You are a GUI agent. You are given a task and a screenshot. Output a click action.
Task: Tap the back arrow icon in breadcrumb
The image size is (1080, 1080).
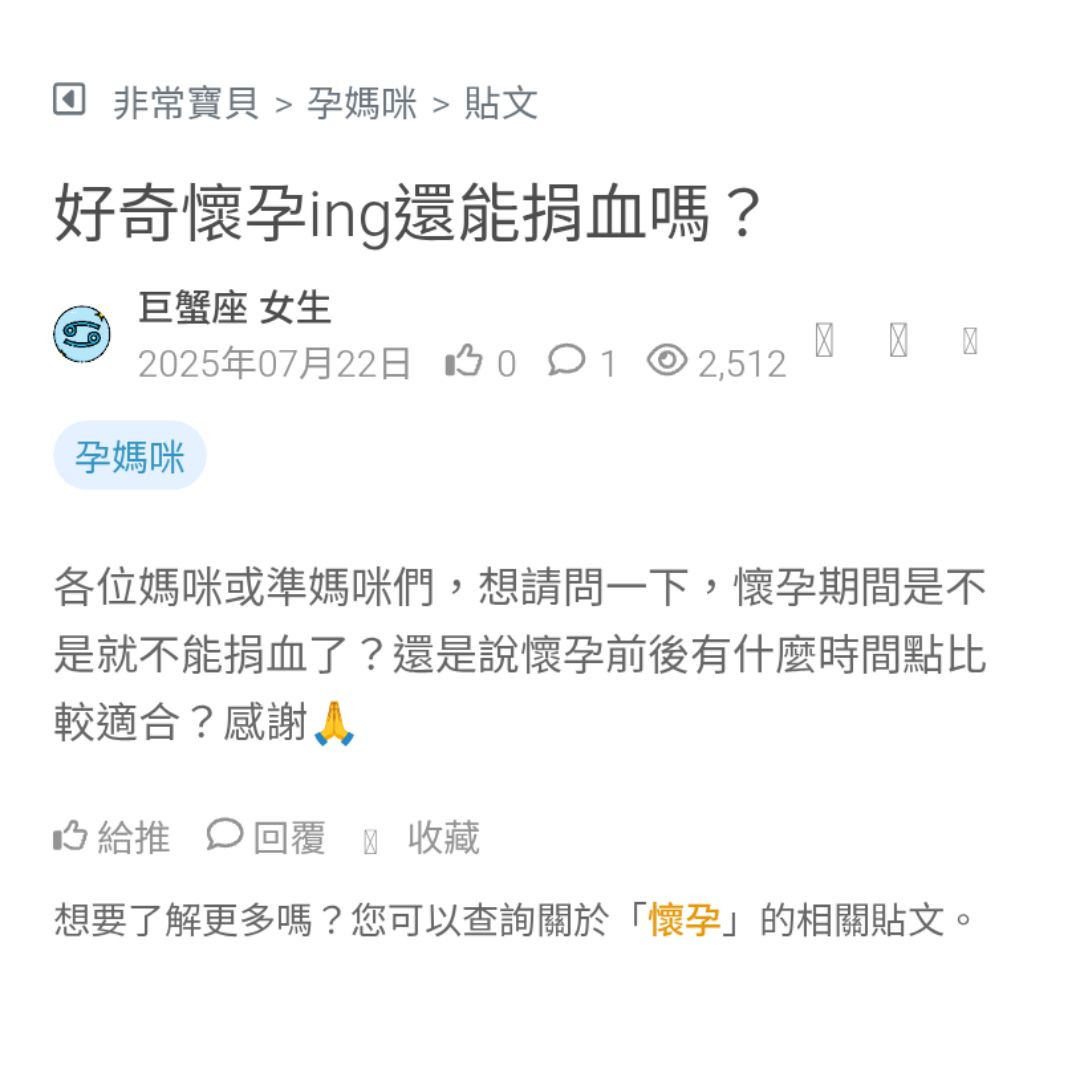(69, 100)
